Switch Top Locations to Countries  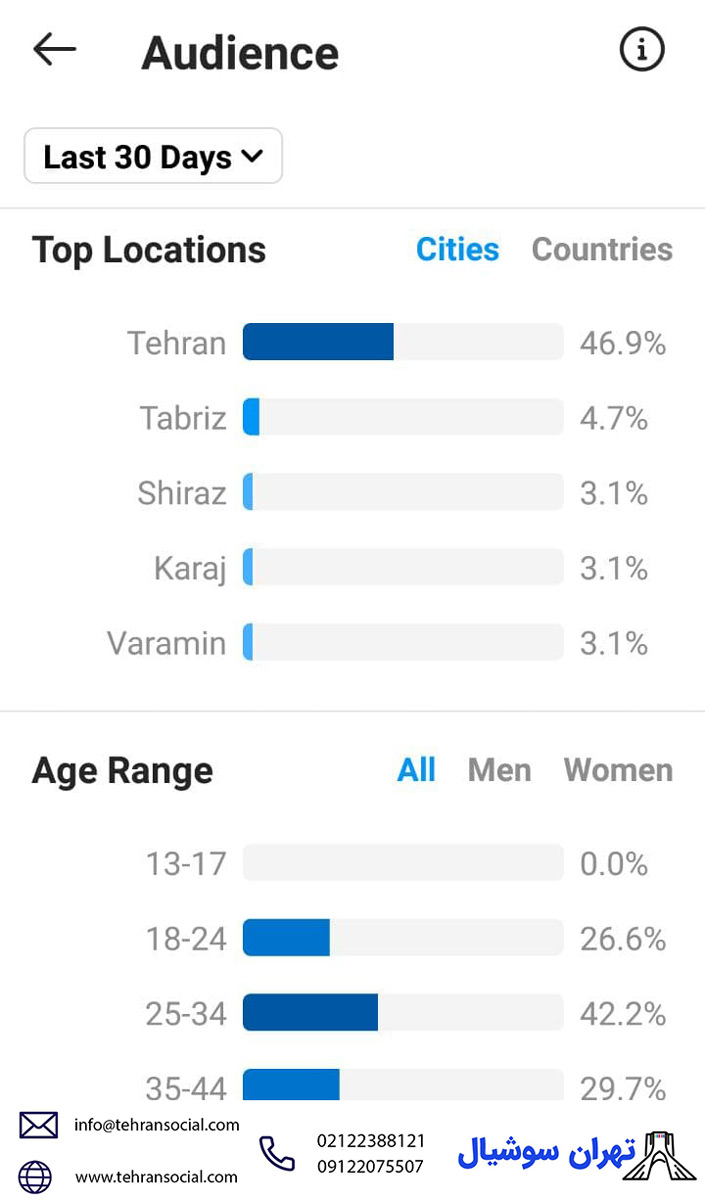(x=602, y=249)
